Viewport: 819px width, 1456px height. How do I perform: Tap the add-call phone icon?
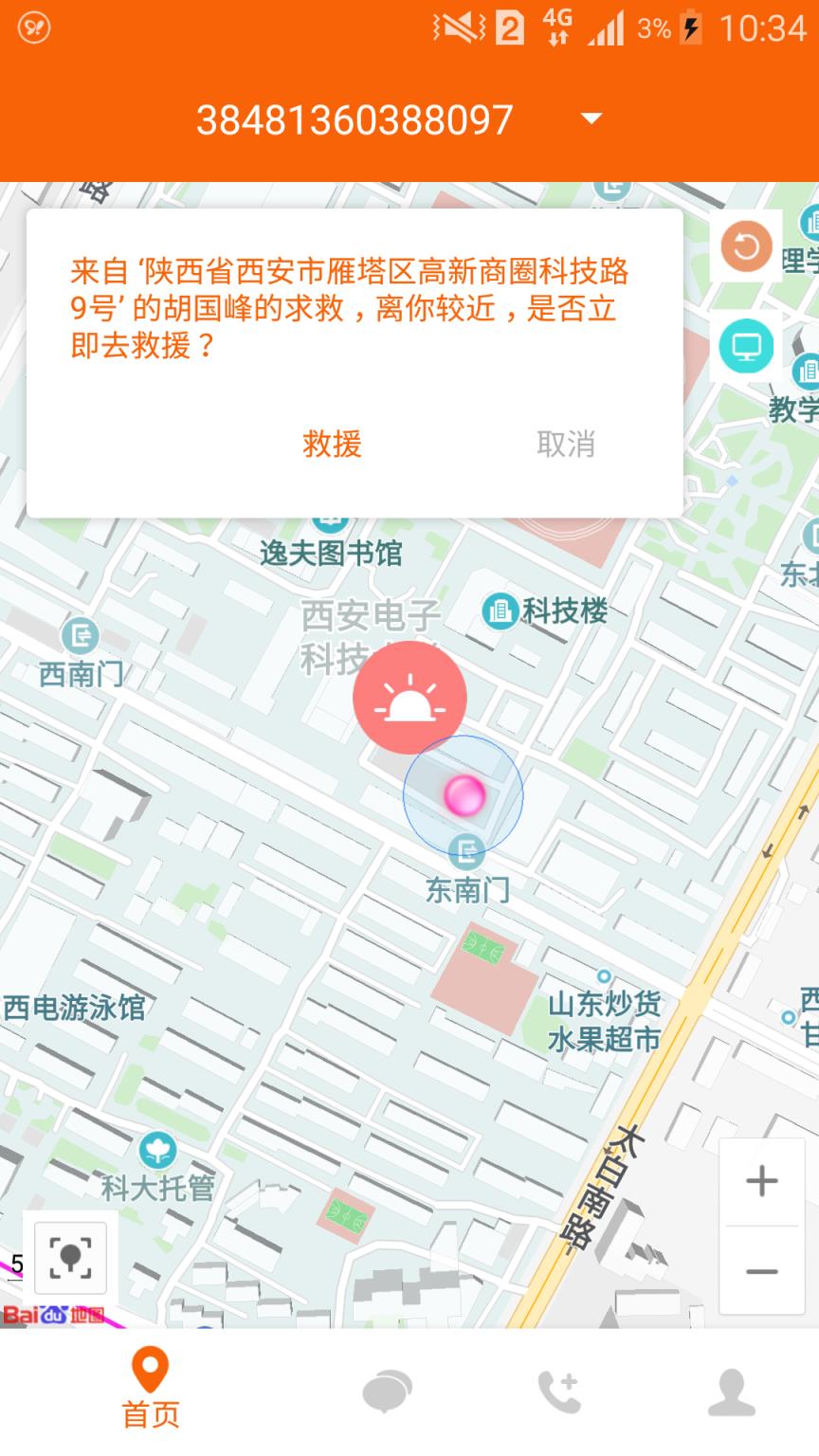point(559,1389)
